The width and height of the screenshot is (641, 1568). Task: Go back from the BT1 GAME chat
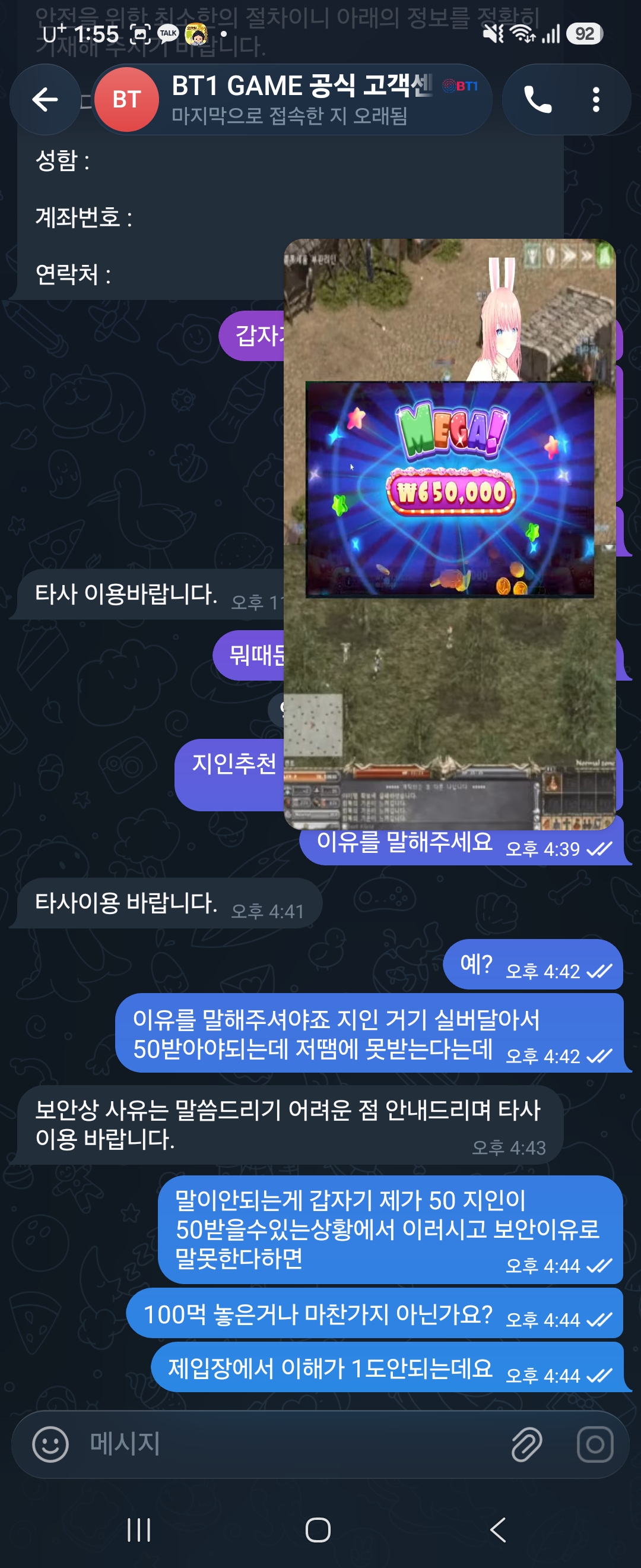(x=45, y=99)
